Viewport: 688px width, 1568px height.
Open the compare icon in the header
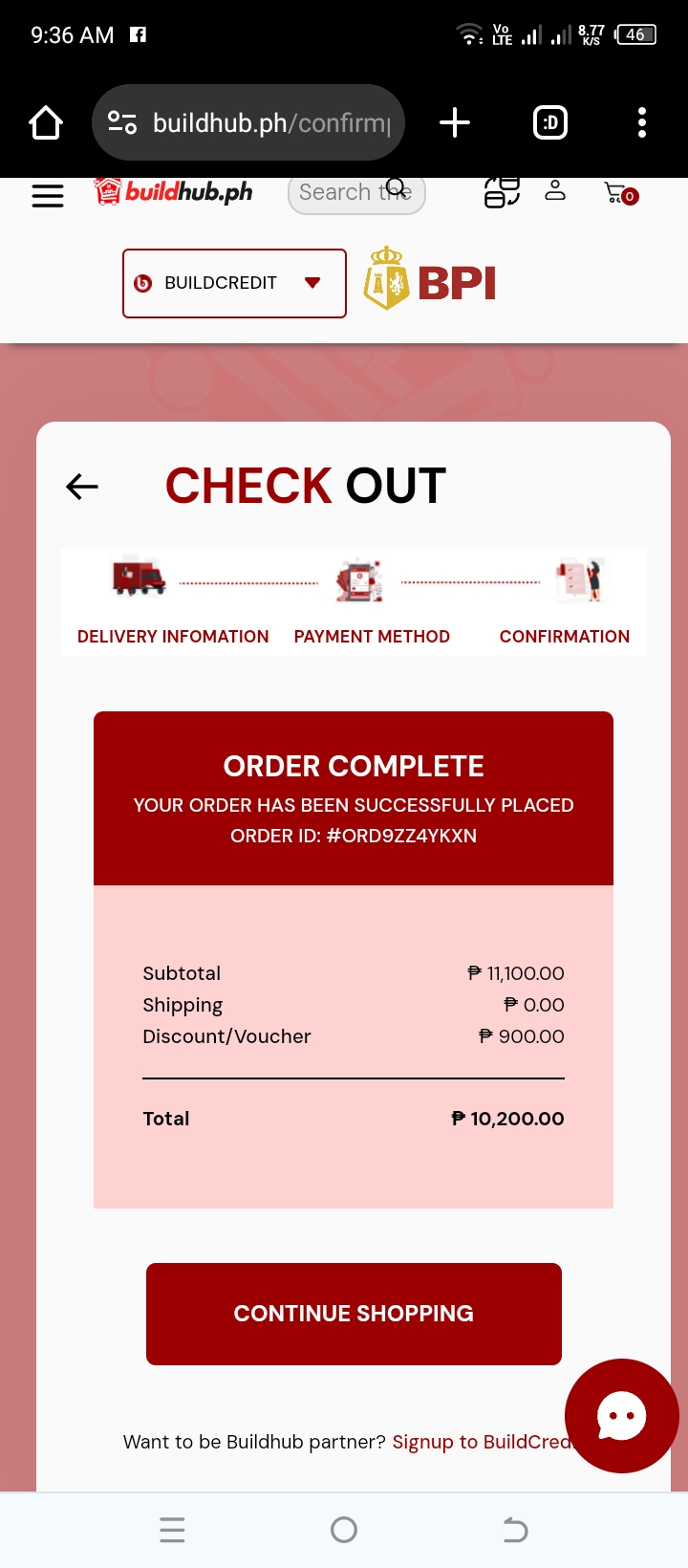click(x=502, y=192)
